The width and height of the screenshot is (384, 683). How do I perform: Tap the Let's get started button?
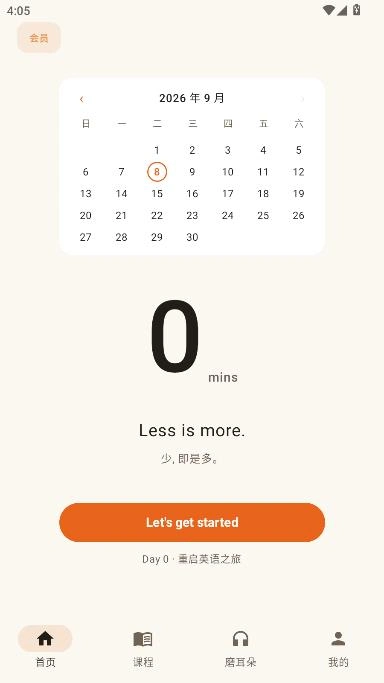click(x=192, y=522)
